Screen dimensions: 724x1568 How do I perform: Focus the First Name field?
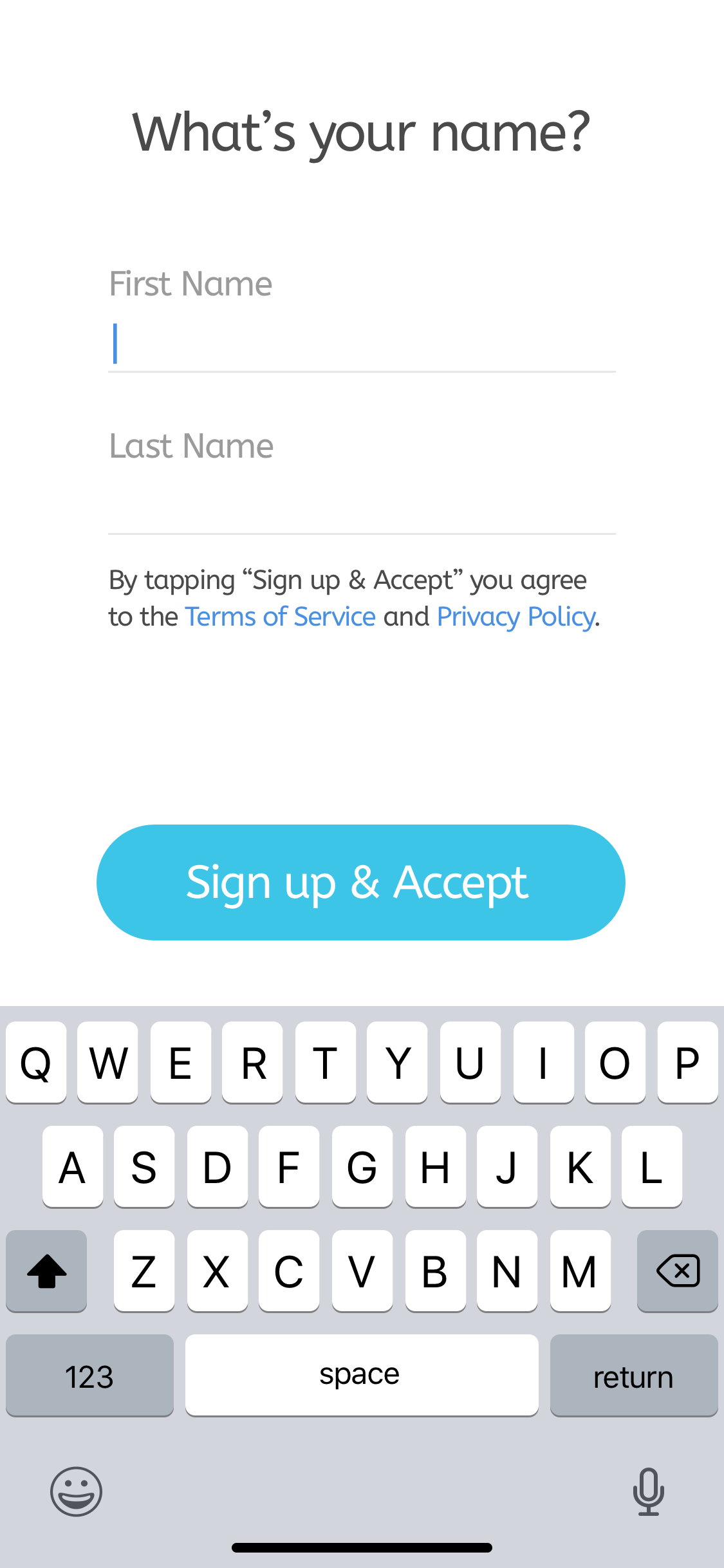(x=362, y=344)
